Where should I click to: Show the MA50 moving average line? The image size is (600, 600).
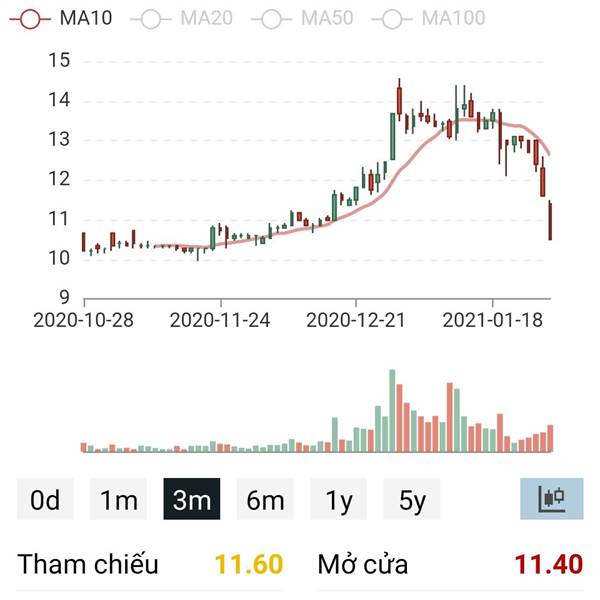pyautogui.click(x=303, y=18)
